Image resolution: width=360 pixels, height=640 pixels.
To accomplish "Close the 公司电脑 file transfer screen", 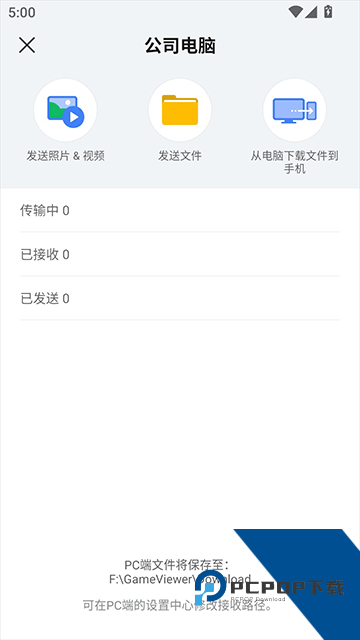I will pos(27,45).
